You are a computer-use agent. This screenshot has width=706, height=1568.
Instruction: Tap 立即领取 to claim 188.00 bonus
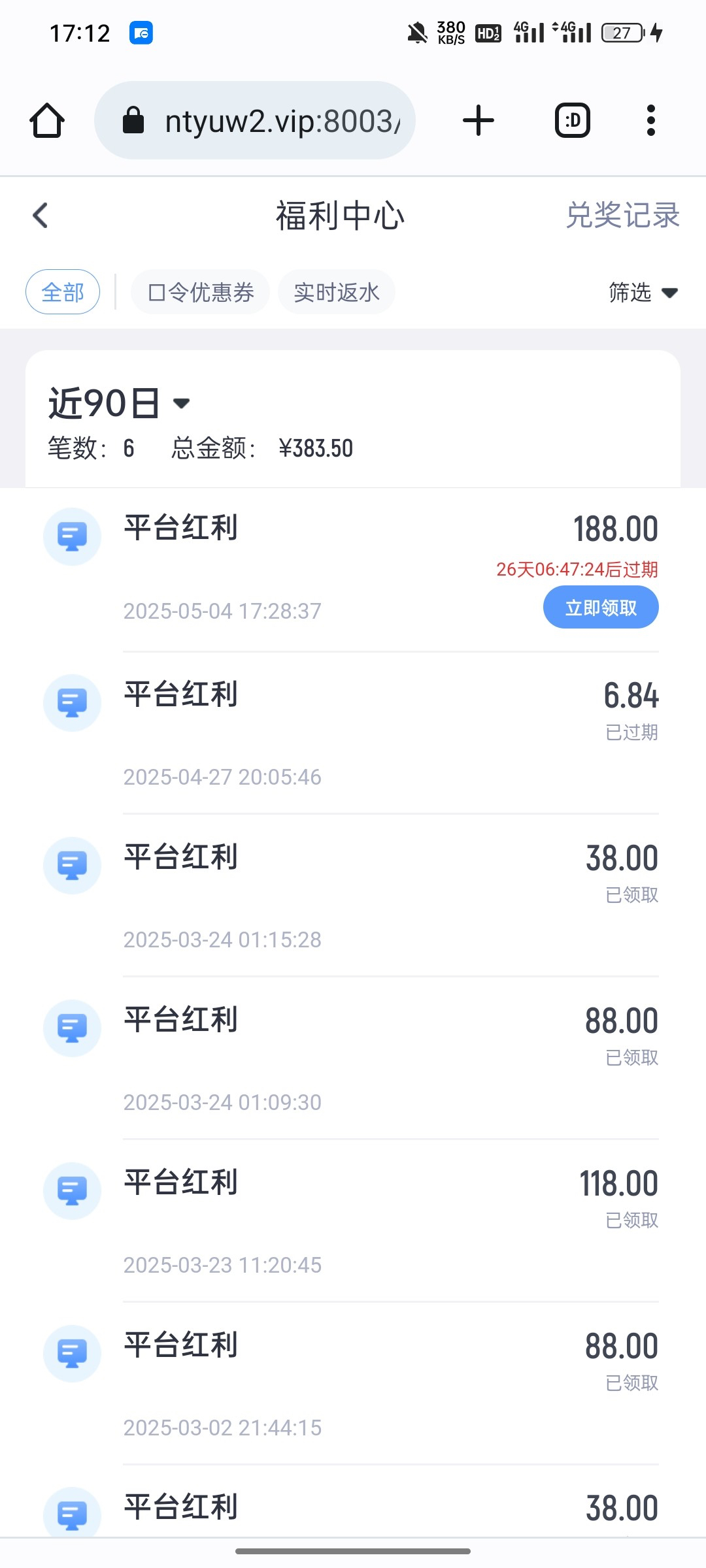[x=601, y=607]
